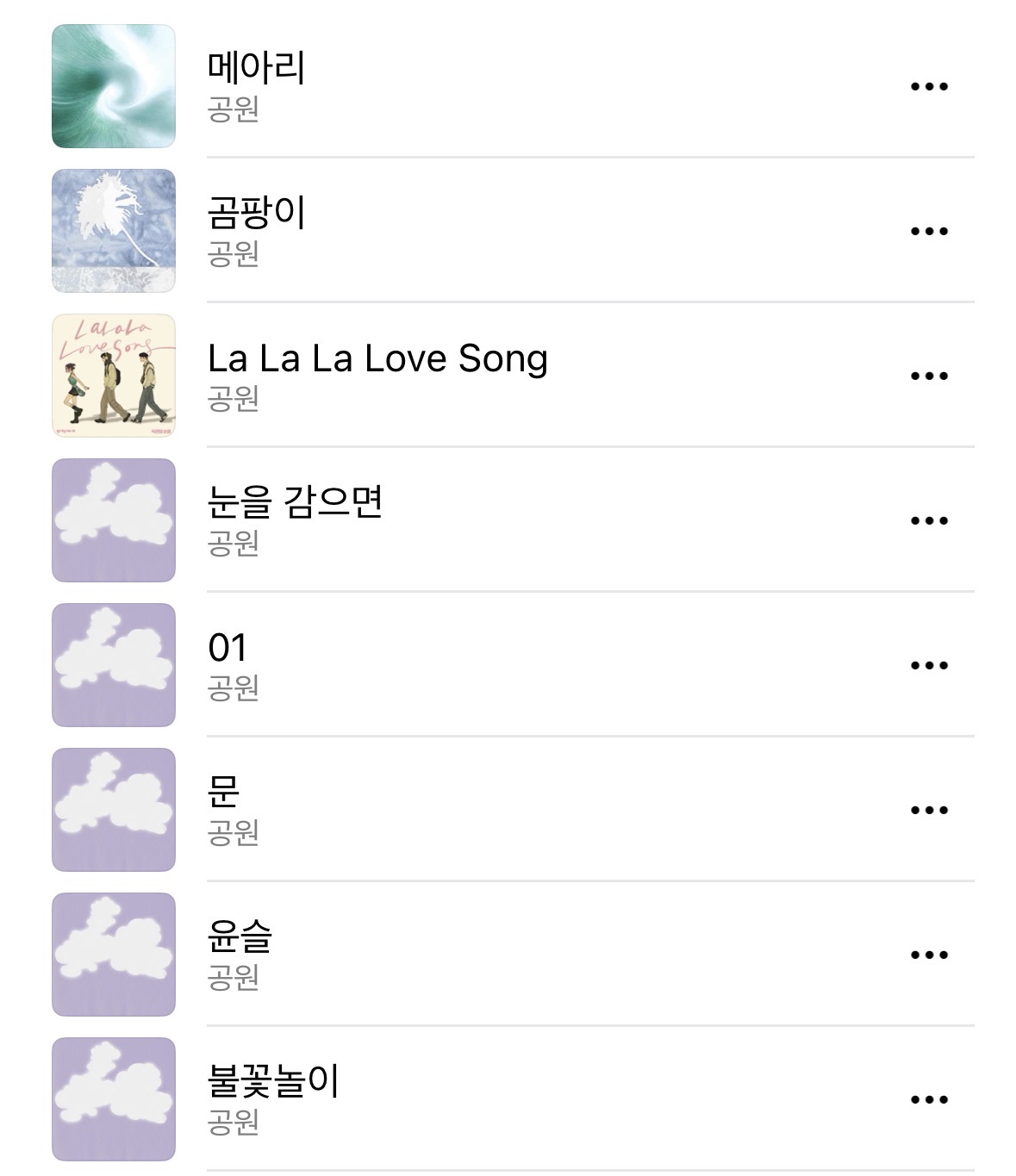The width and height of the screenshot is (1016, 1176).
Task: Open more options for 윤슬
Action: click(x=929, y=955)
